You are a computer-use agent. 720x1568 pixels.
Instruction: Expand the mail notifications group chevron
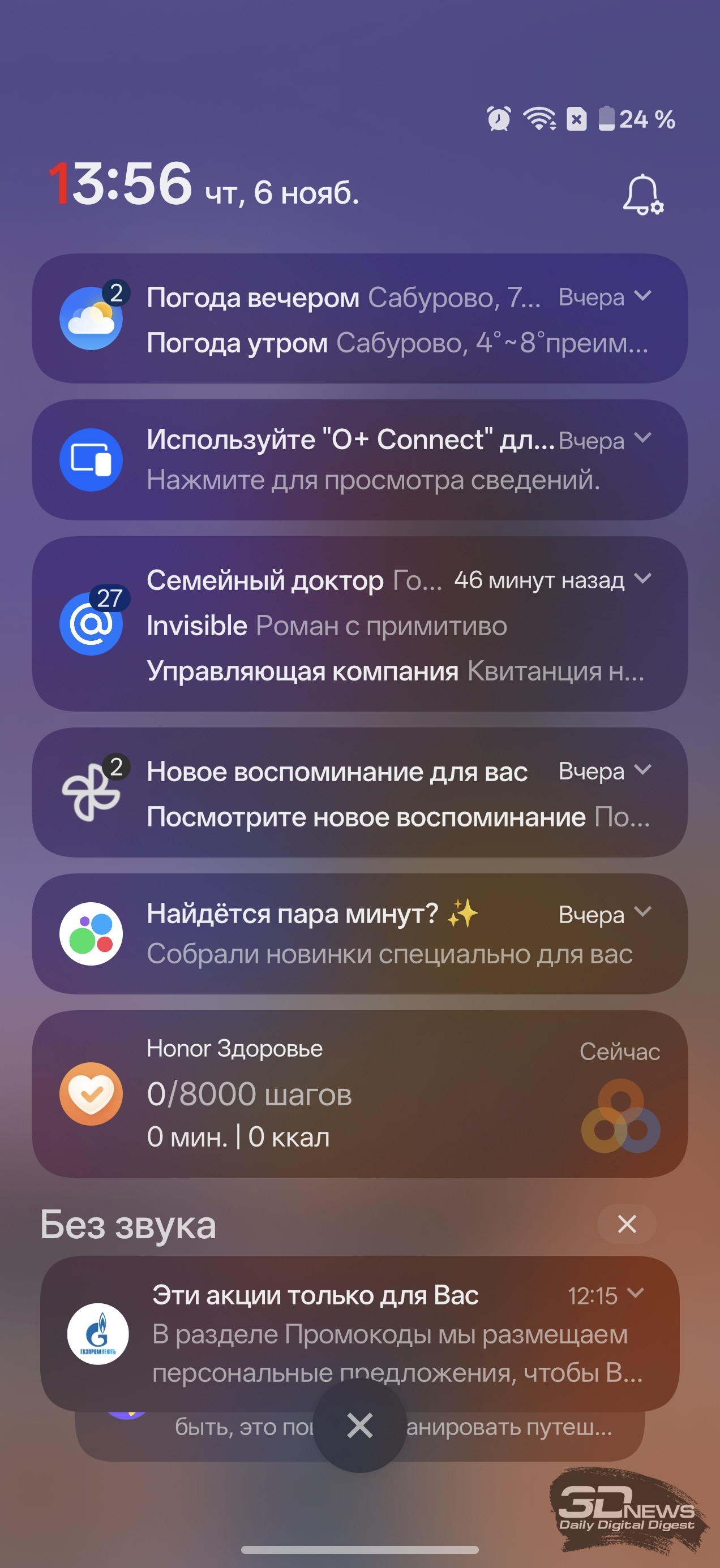tap(642, 578)
